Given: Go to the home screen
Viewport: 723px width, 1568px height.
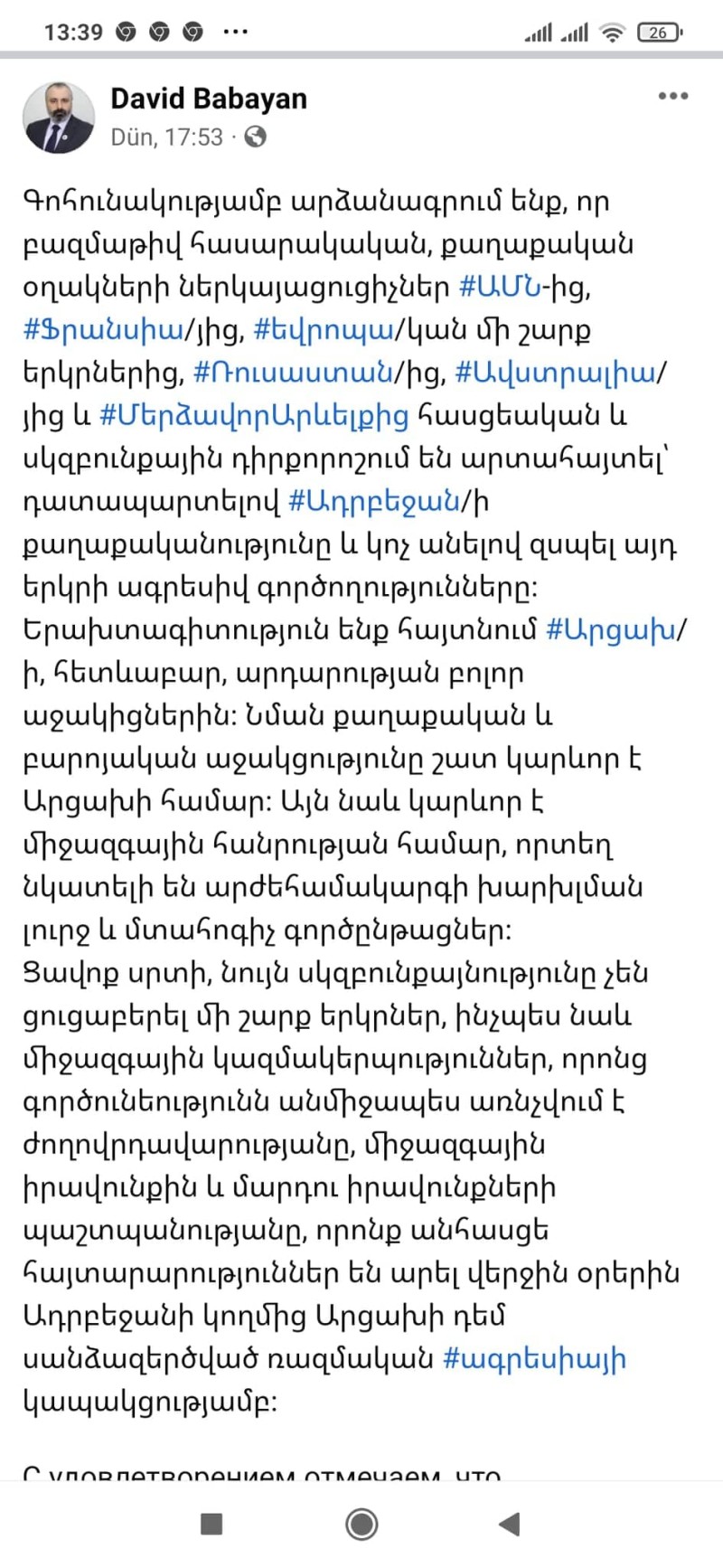Looking at the screenshot, I should (x=361, y=1524).
